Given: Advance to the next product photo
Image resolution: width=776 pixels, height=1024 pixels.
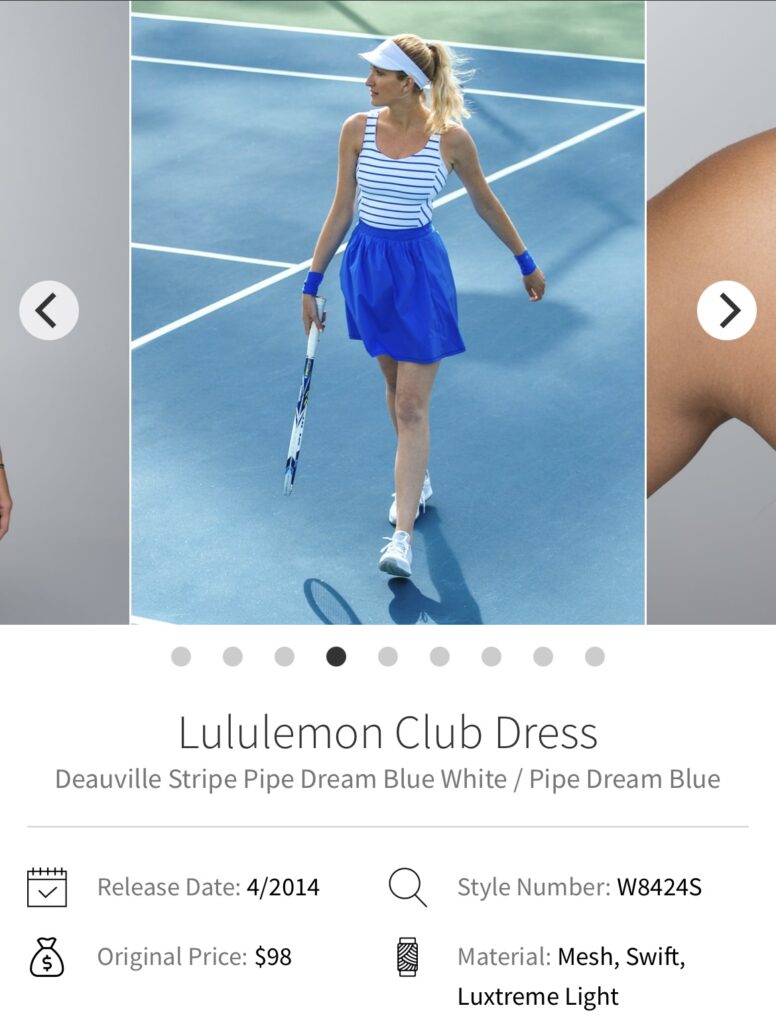Looking at the screenshot, I should click(x=727, y=311).
